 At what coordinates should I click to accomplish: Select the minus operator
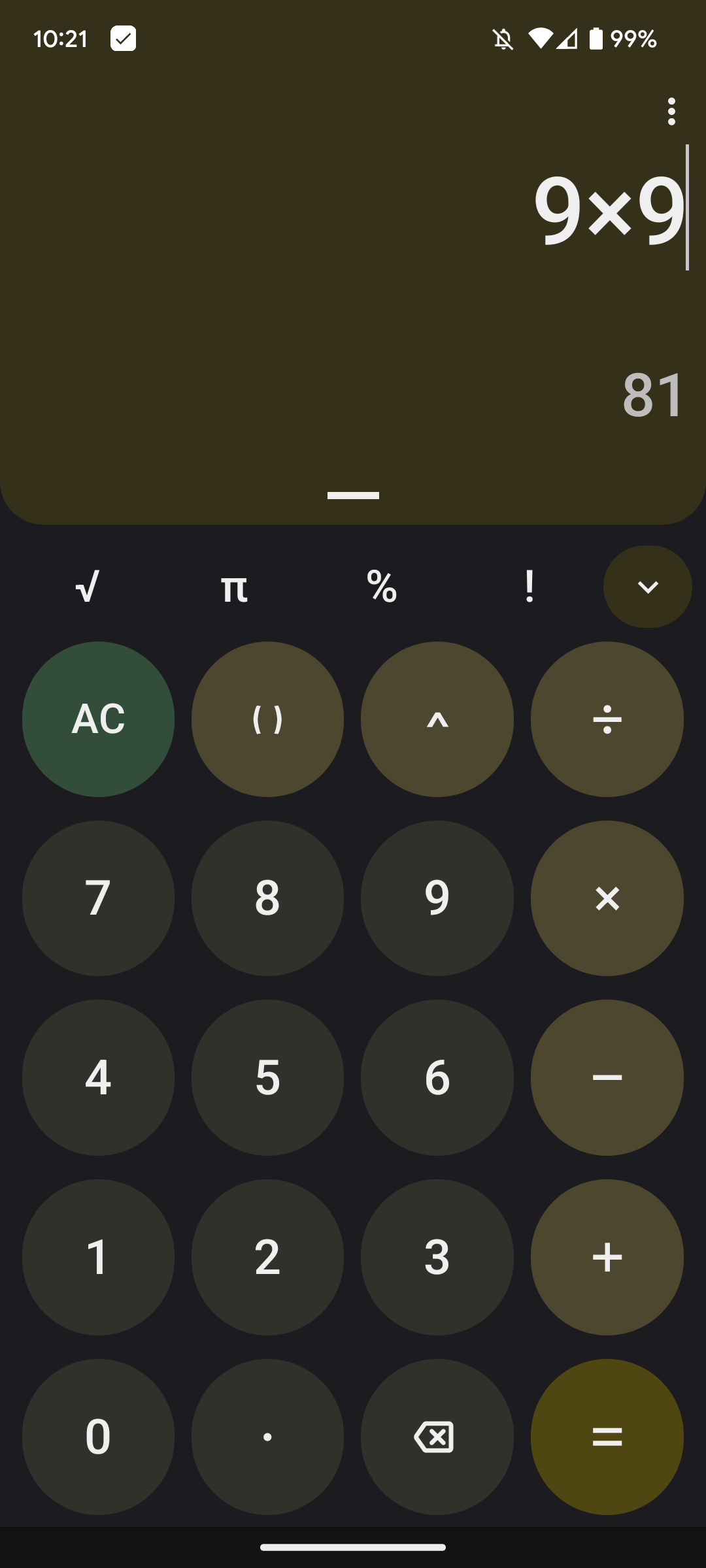pos(607,1077)
